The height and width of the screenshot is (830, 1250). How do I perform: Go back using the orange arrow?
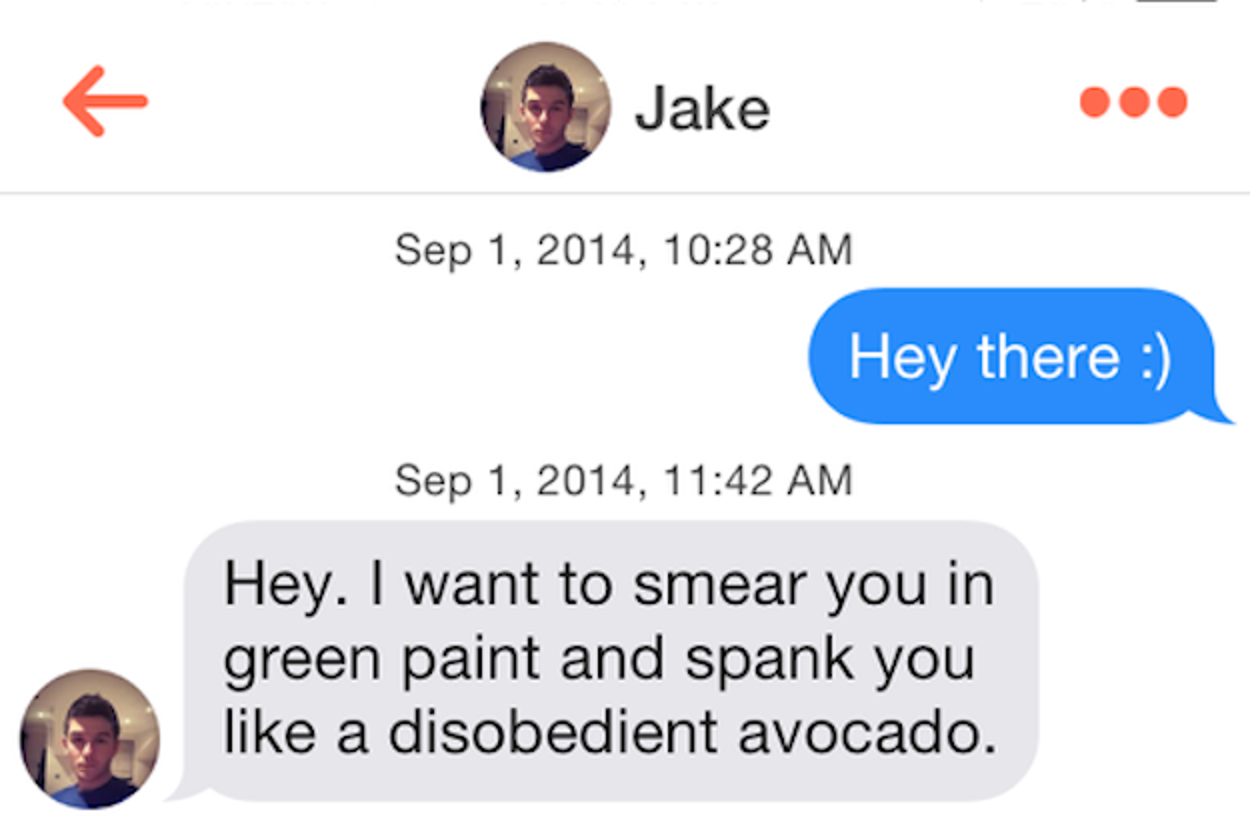(x=105, y=101)
